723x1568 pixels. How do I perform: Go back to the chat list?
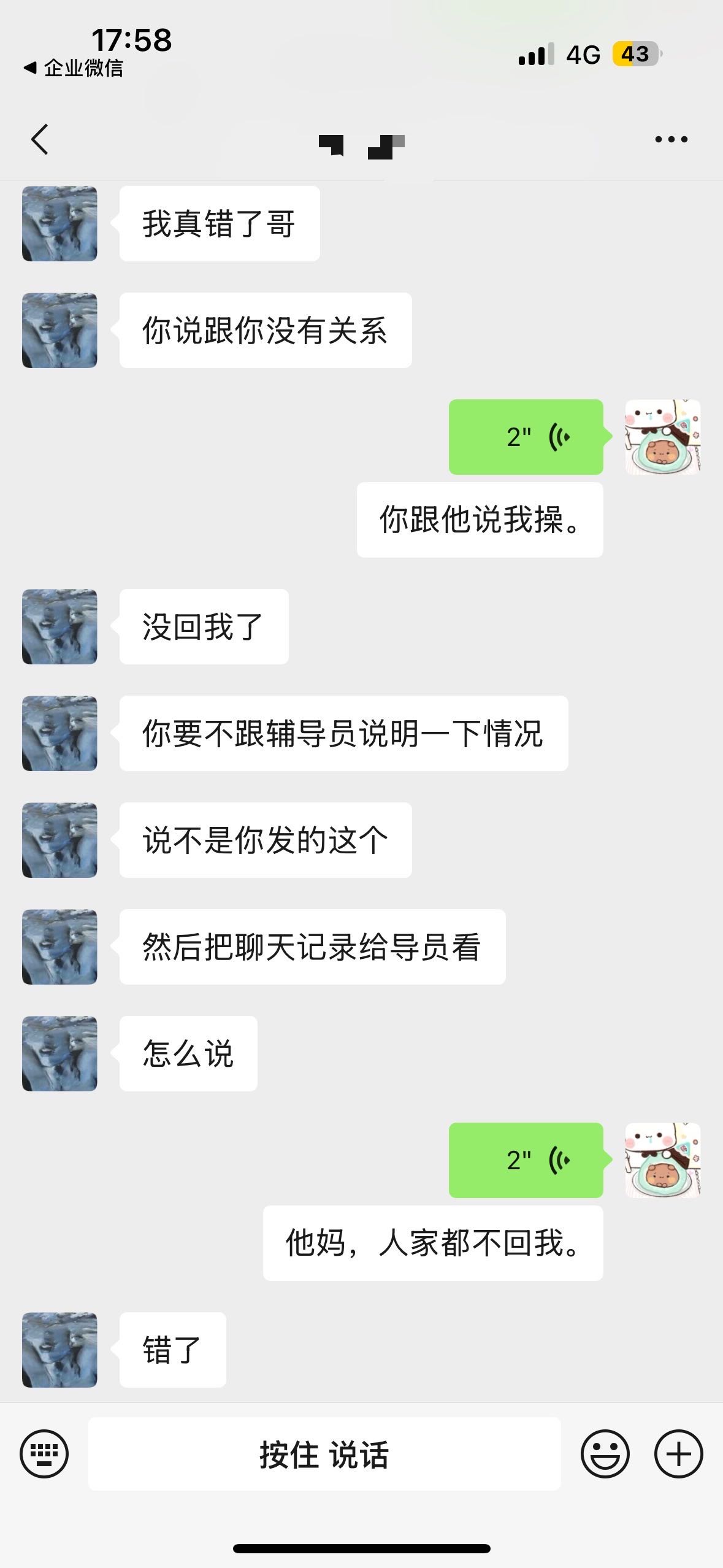click(40, 139)
